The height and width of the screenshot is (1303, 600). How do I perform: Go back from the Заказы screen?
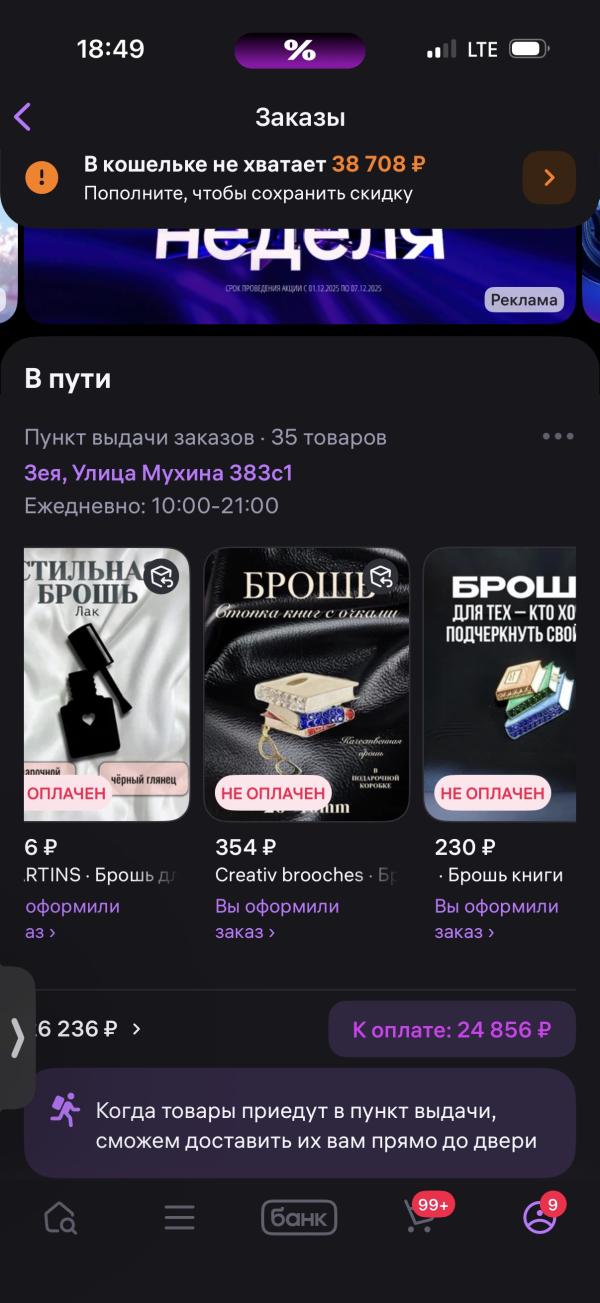[x=23, y=117]
